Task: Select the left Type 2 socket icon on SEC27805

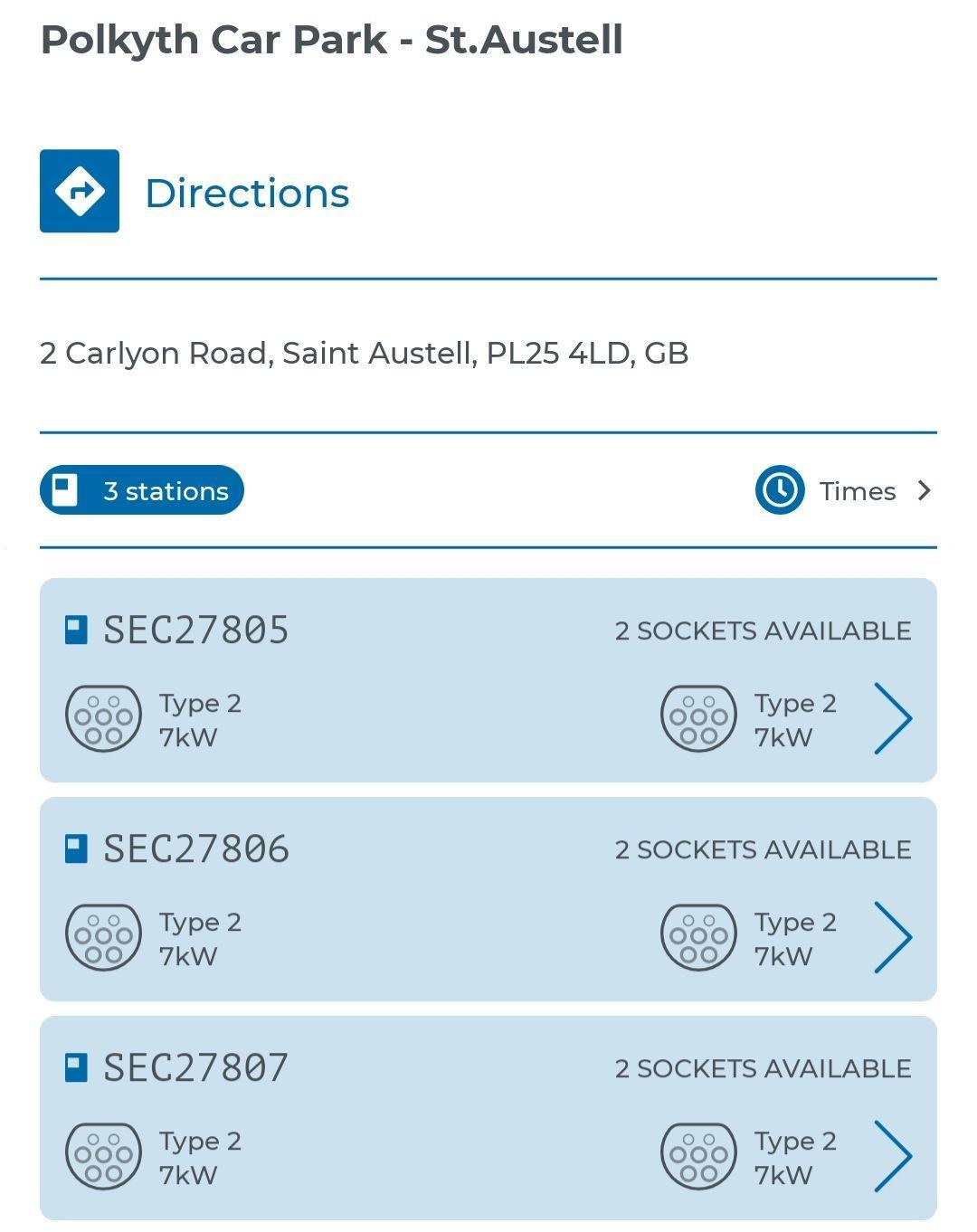Action: [x=102, y=718]
